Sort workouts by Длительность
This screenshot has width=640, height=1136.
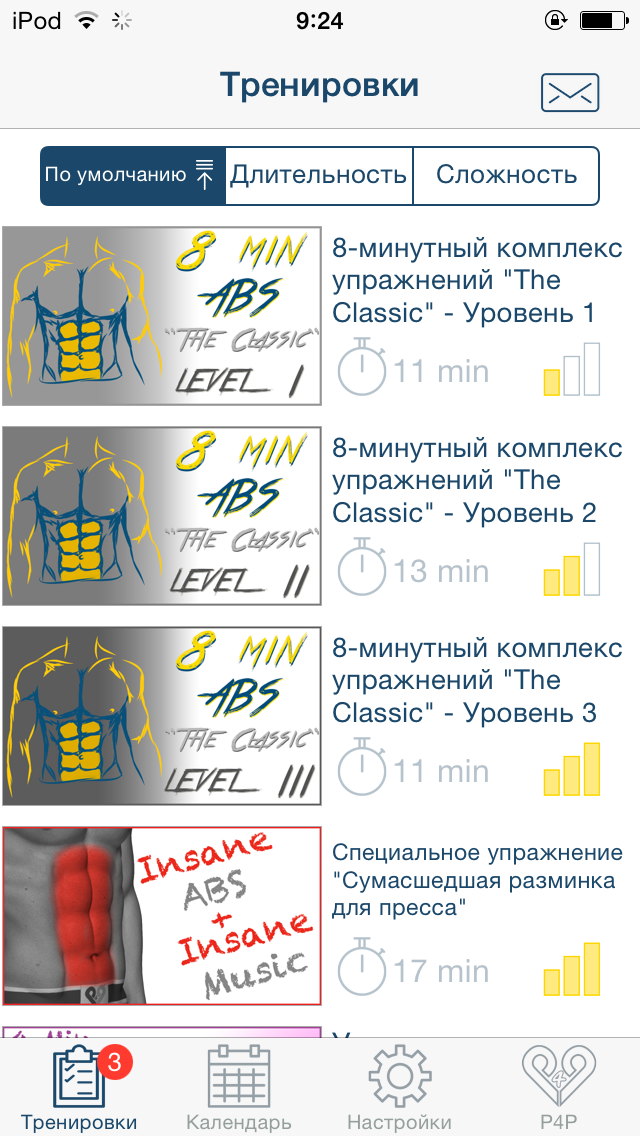click(319, 176)
